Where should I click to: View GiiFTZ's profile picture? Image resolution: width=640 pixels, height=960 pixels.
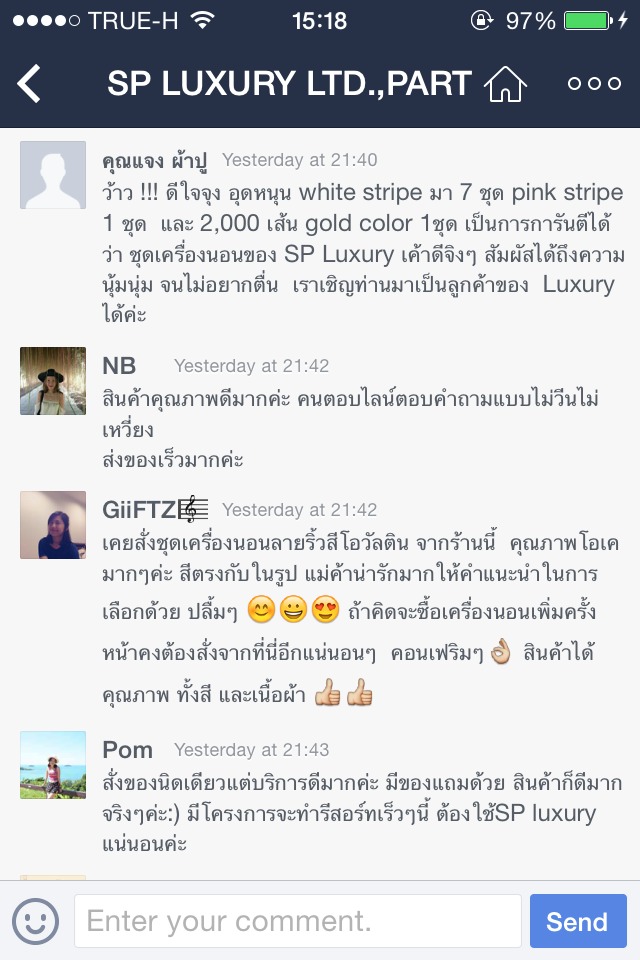point(53,524)
